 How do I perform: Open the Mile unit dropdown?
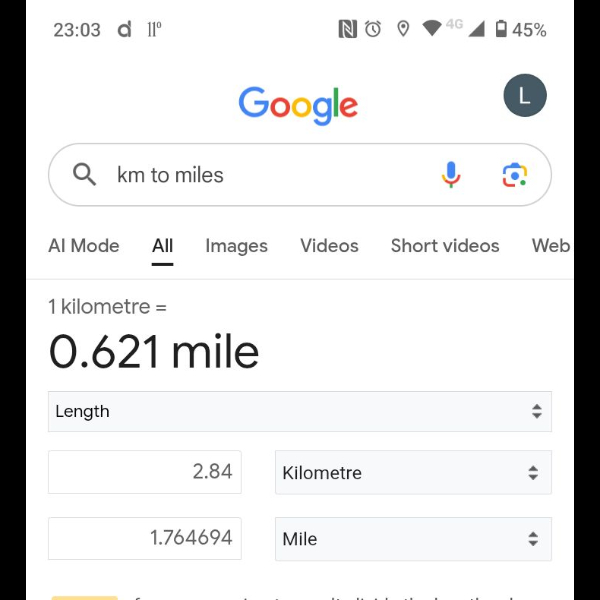412,539
